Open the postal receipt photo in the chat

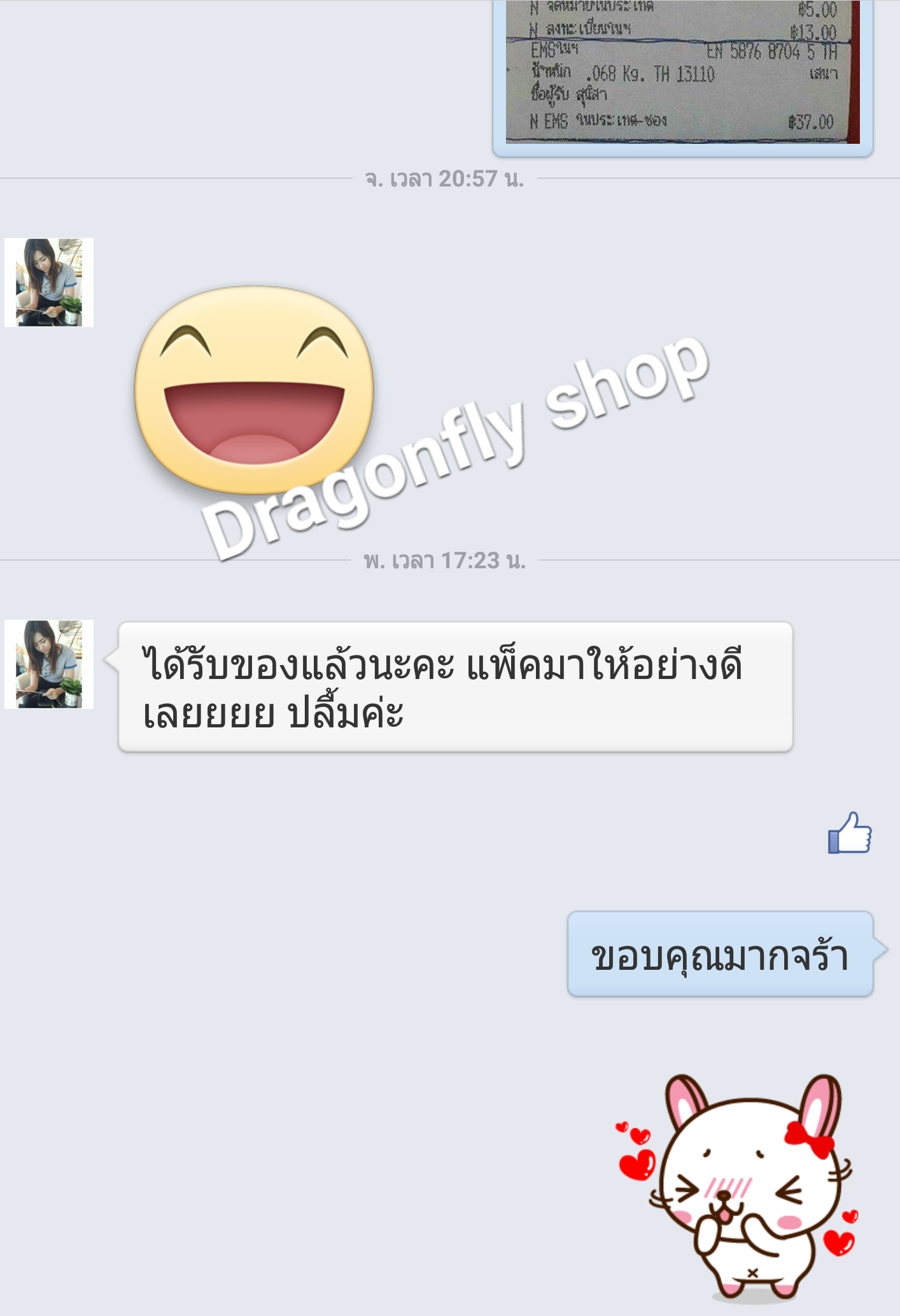pyautogui.click(x=682, y=73)
